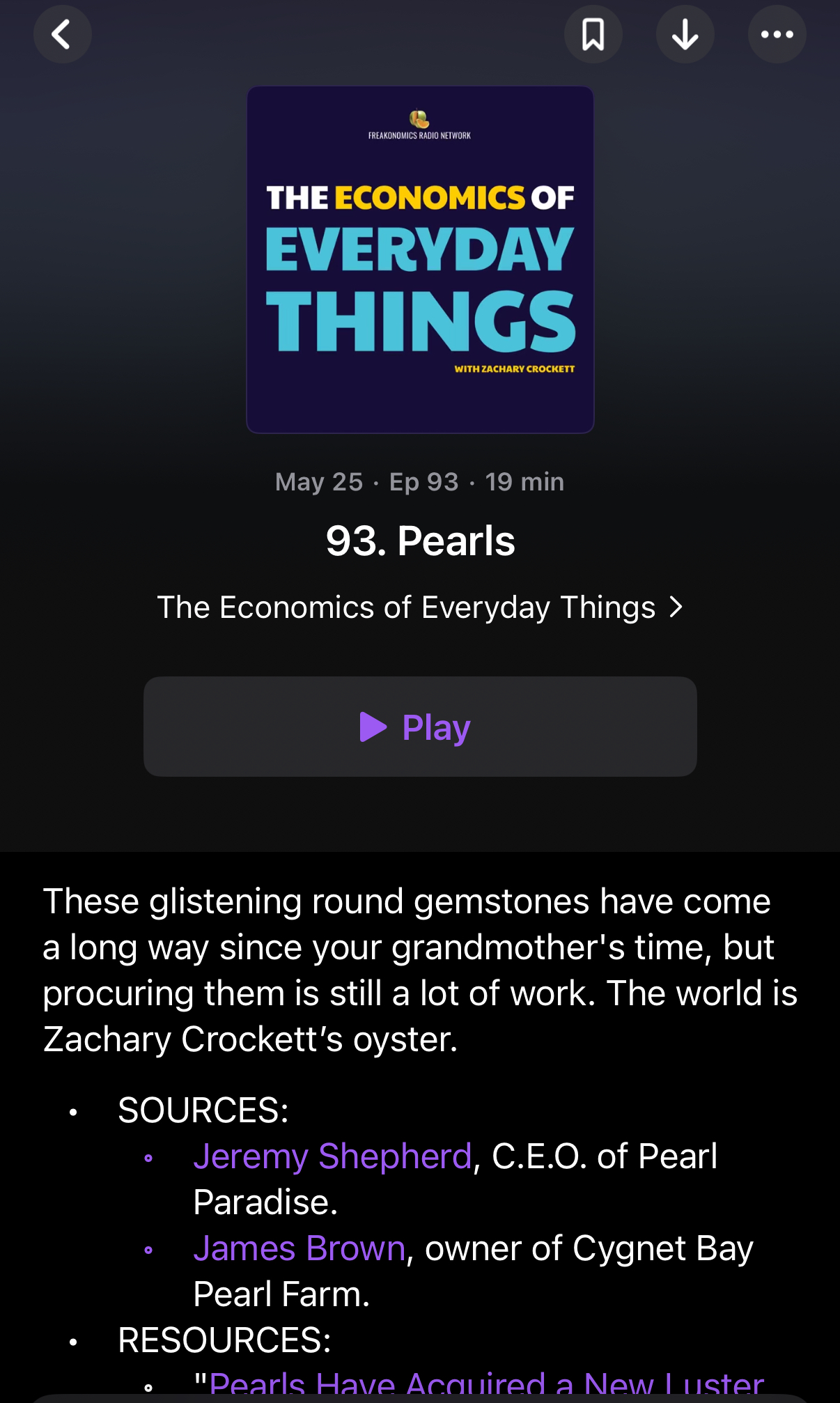Open the three-dot more options menu
This screenshot has width=840, height=1403.
(x=777, y=35)
